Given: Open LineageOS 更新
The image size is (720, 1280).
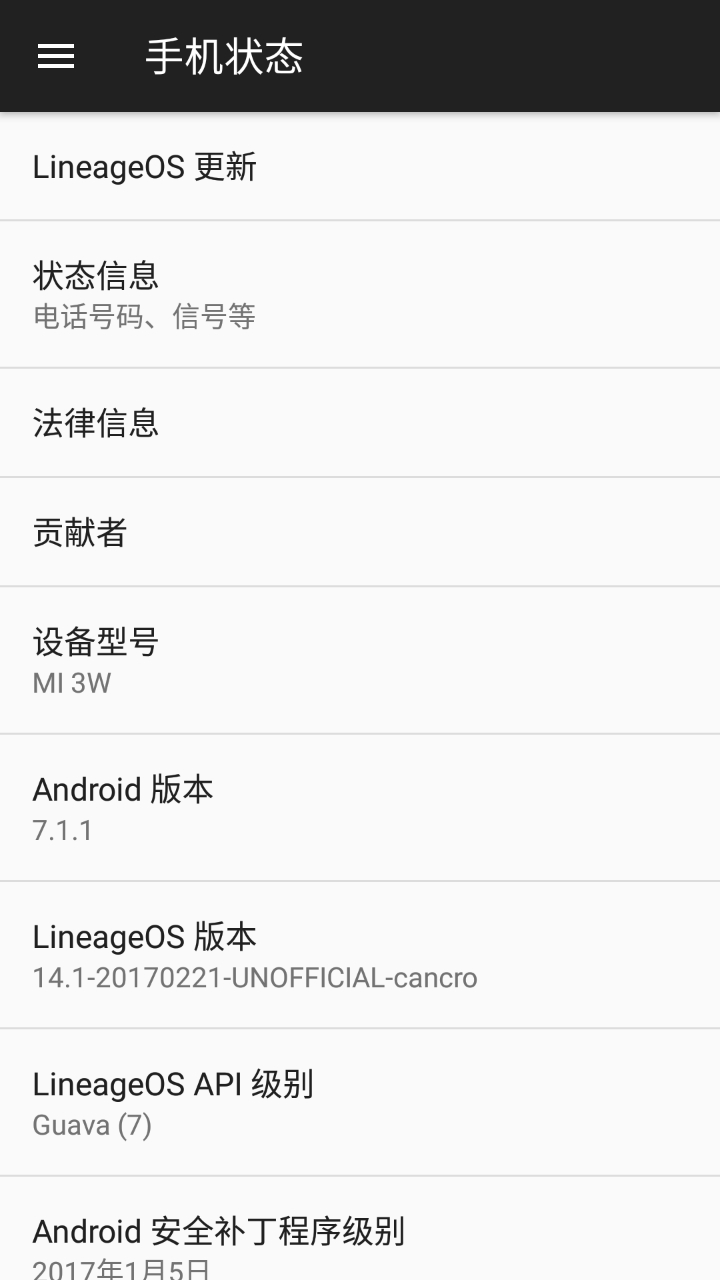Looking at the screenshot, I should tap(360, 166).
